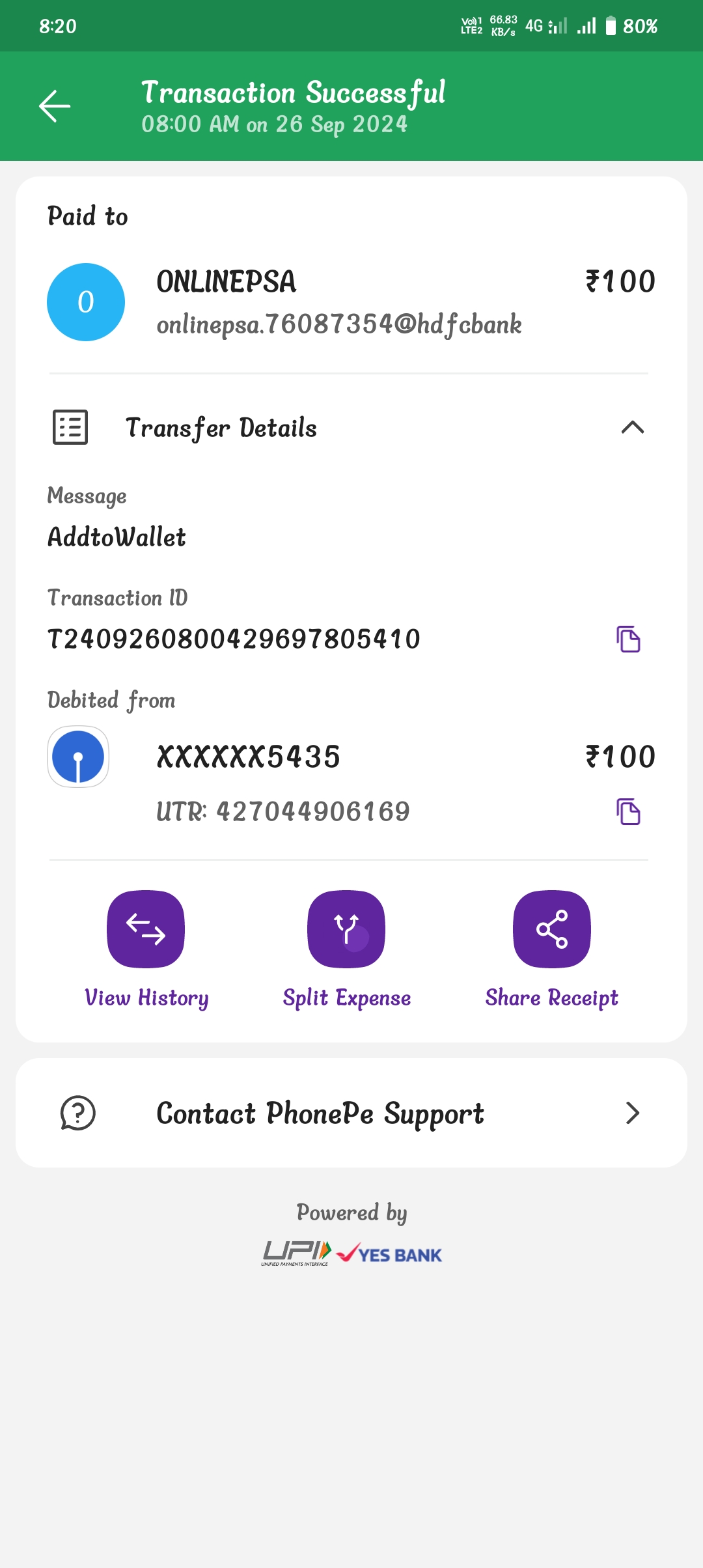Viewport: 703px width, 1568px height.
Task: Copy the Transaction ID
Action: [628, 639]
